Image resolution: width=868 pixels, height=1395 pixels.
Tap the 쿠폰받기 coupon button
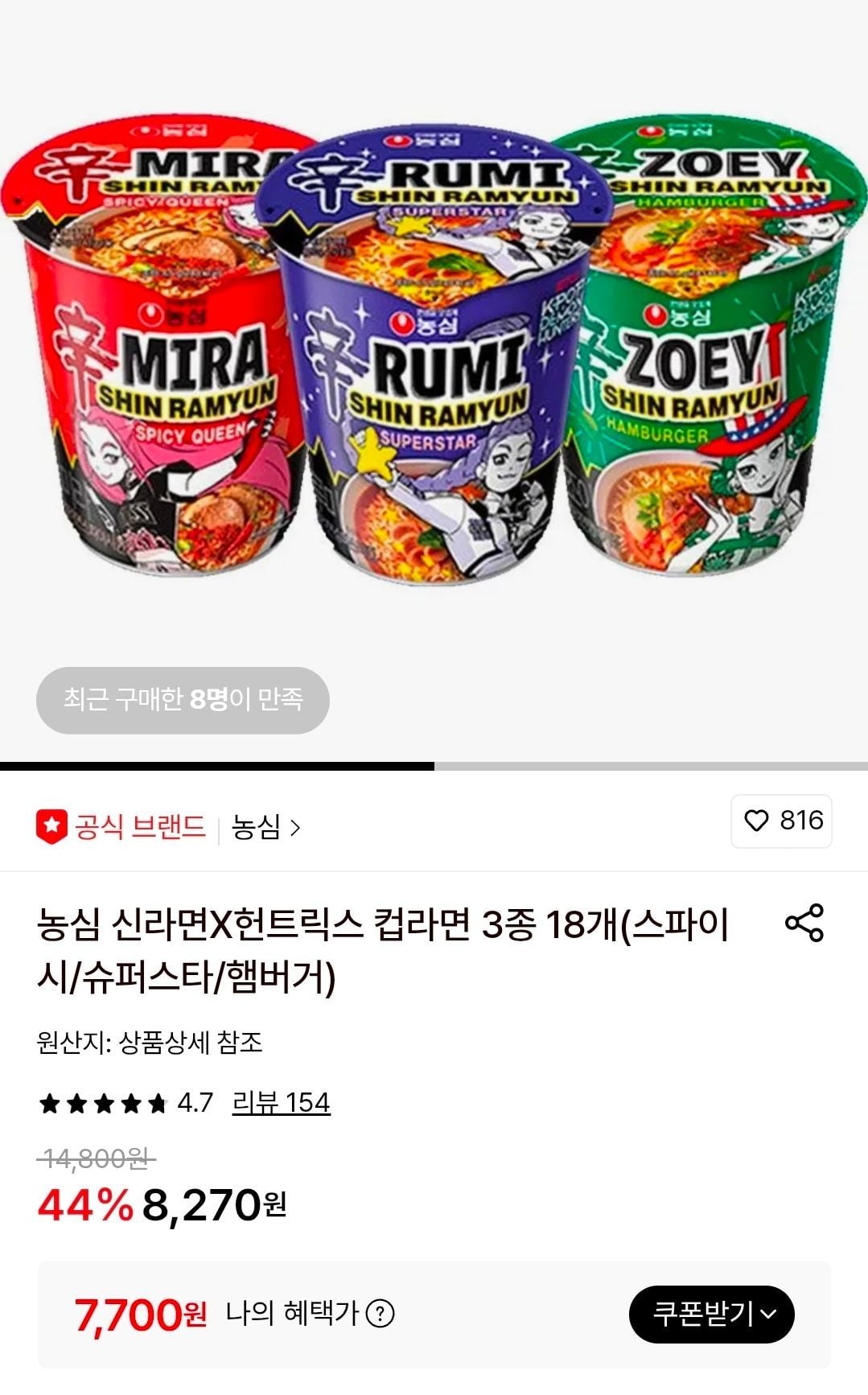(x=711, y=1314)
